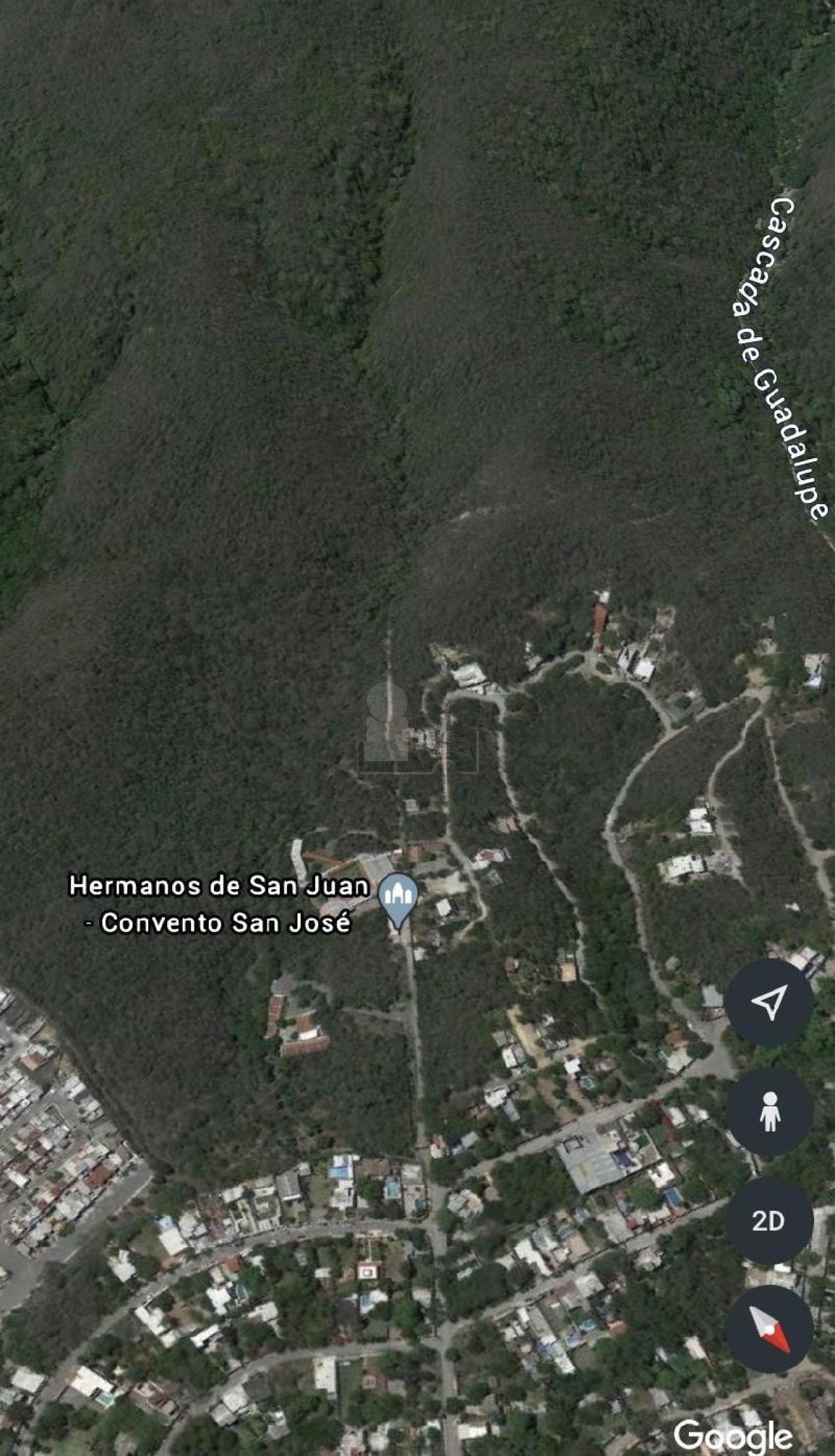Switch the map to 2D view
This screenshot has height=1456, width=835.
pos(769,1221)
